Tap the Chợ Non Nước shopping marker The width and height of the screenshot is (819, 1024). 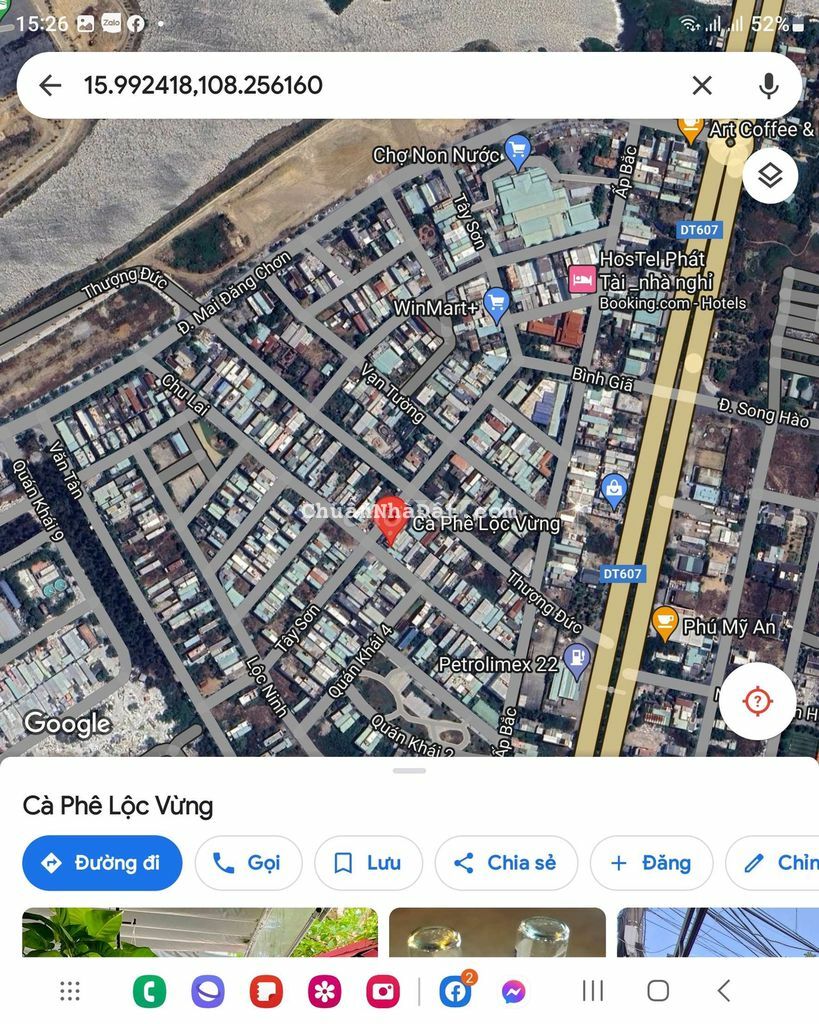(x=517, y=149)
